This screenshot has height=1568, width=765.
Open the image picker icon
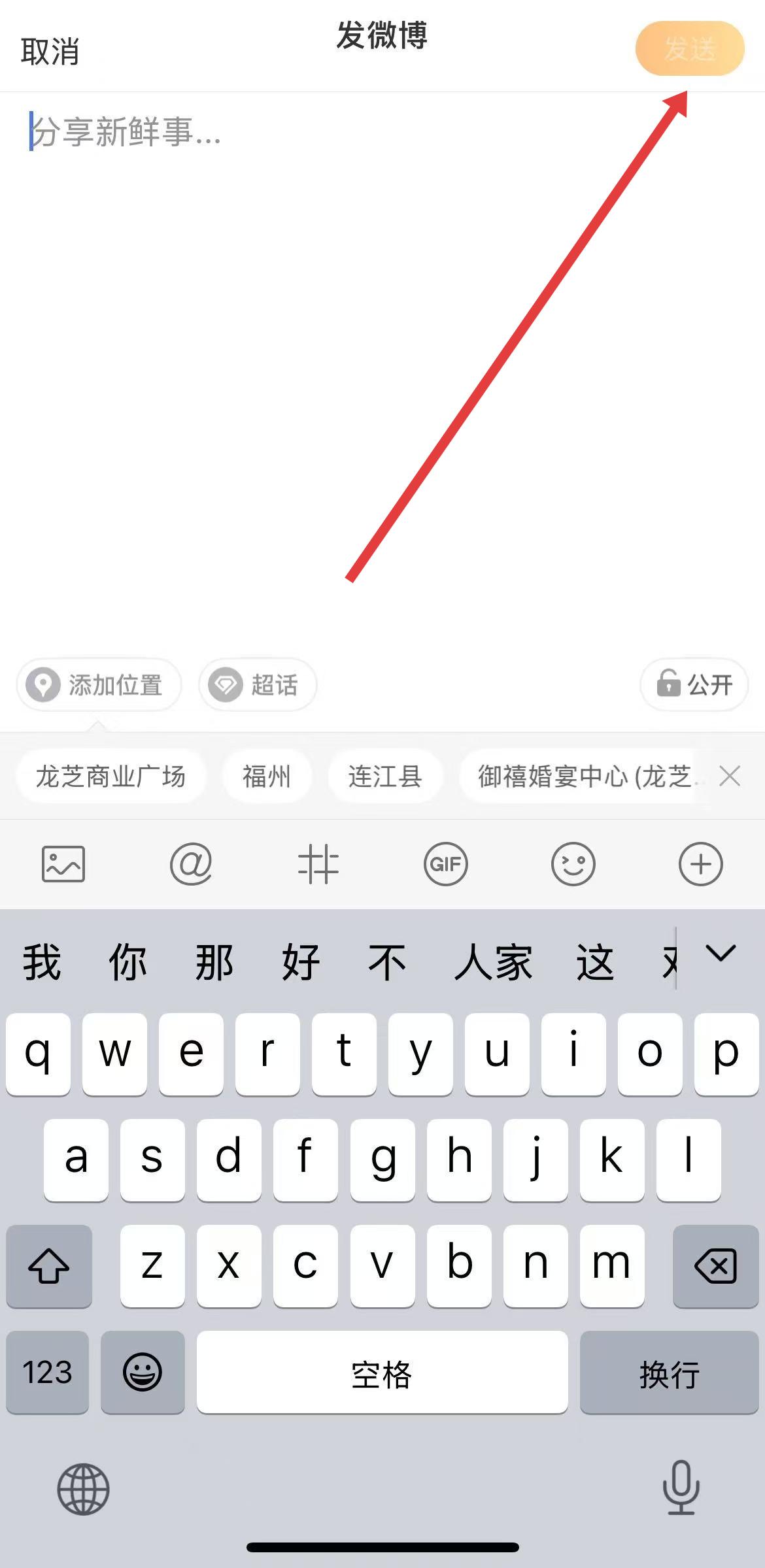click(x=63, y=864)
